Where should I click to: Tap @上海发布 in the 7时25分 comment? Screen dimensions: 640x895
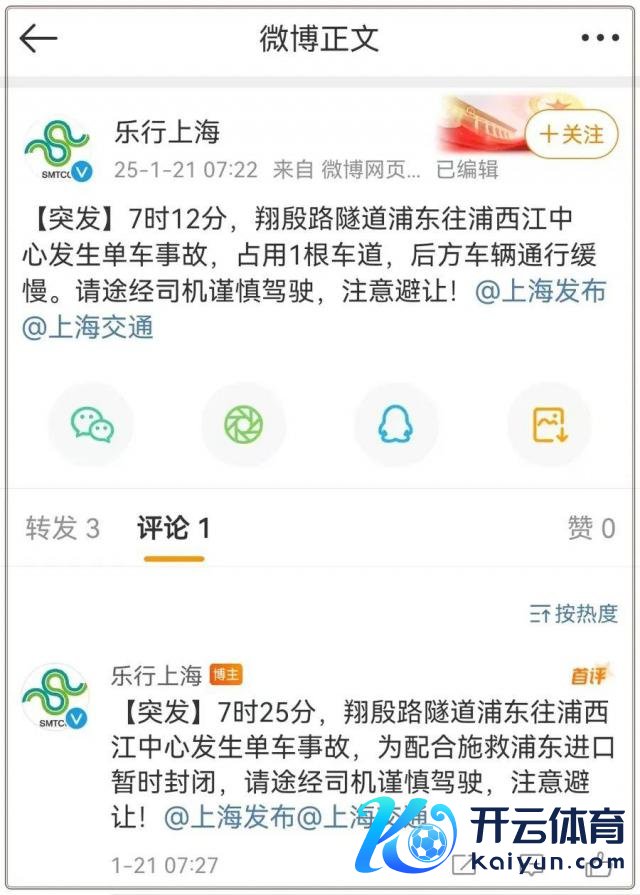point(229,817)
